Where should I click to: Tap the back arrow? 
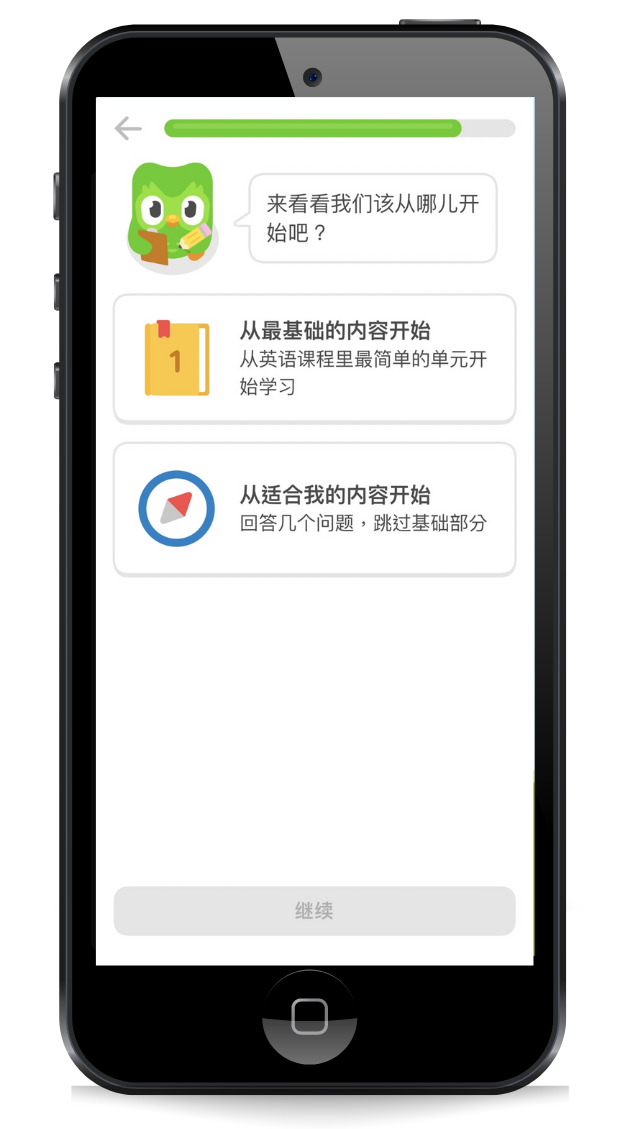click(x=128, y=128)
